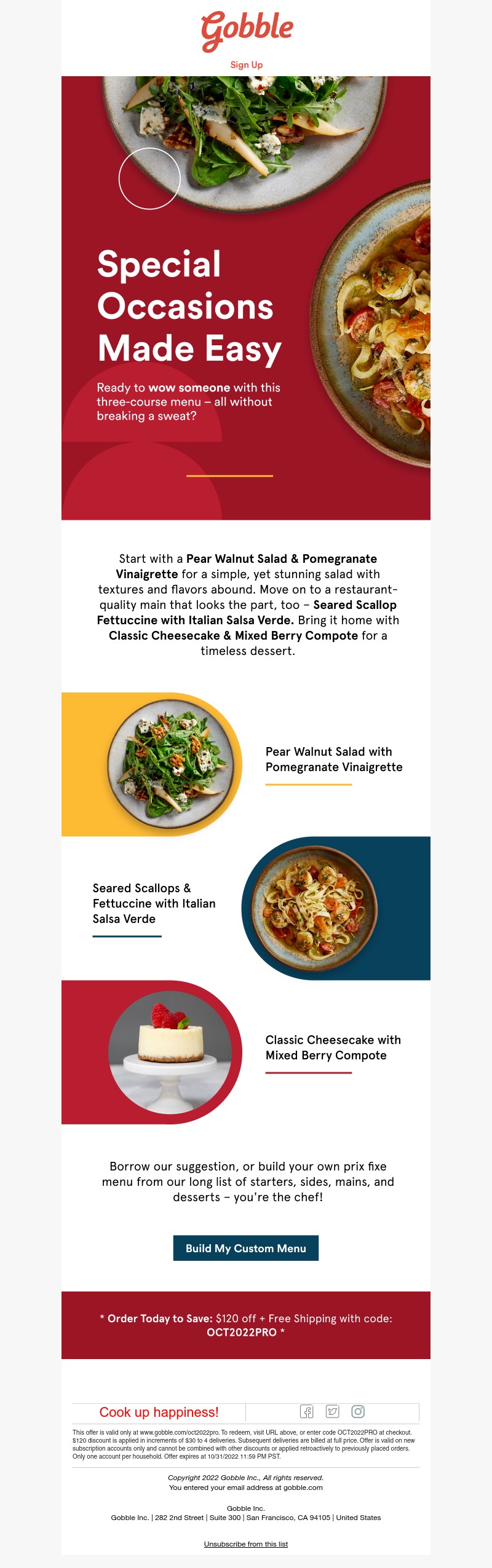The image size is (492, 1568).
Task: Open the Pear Walnut Salad image
Action: click(x=170, y=764)
